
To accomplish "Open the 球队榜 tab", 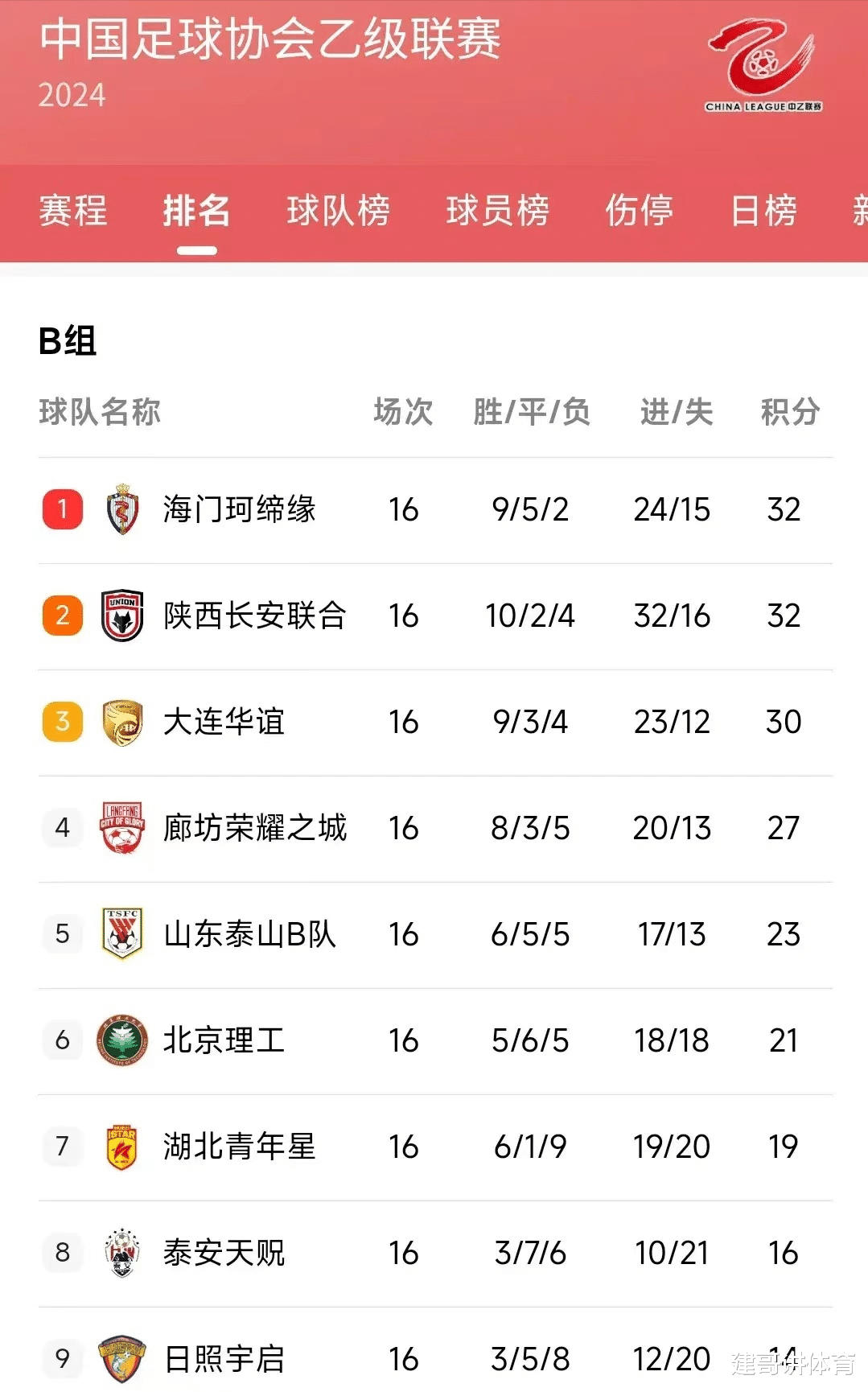I will pyautogui.click(x=339, y=212).
